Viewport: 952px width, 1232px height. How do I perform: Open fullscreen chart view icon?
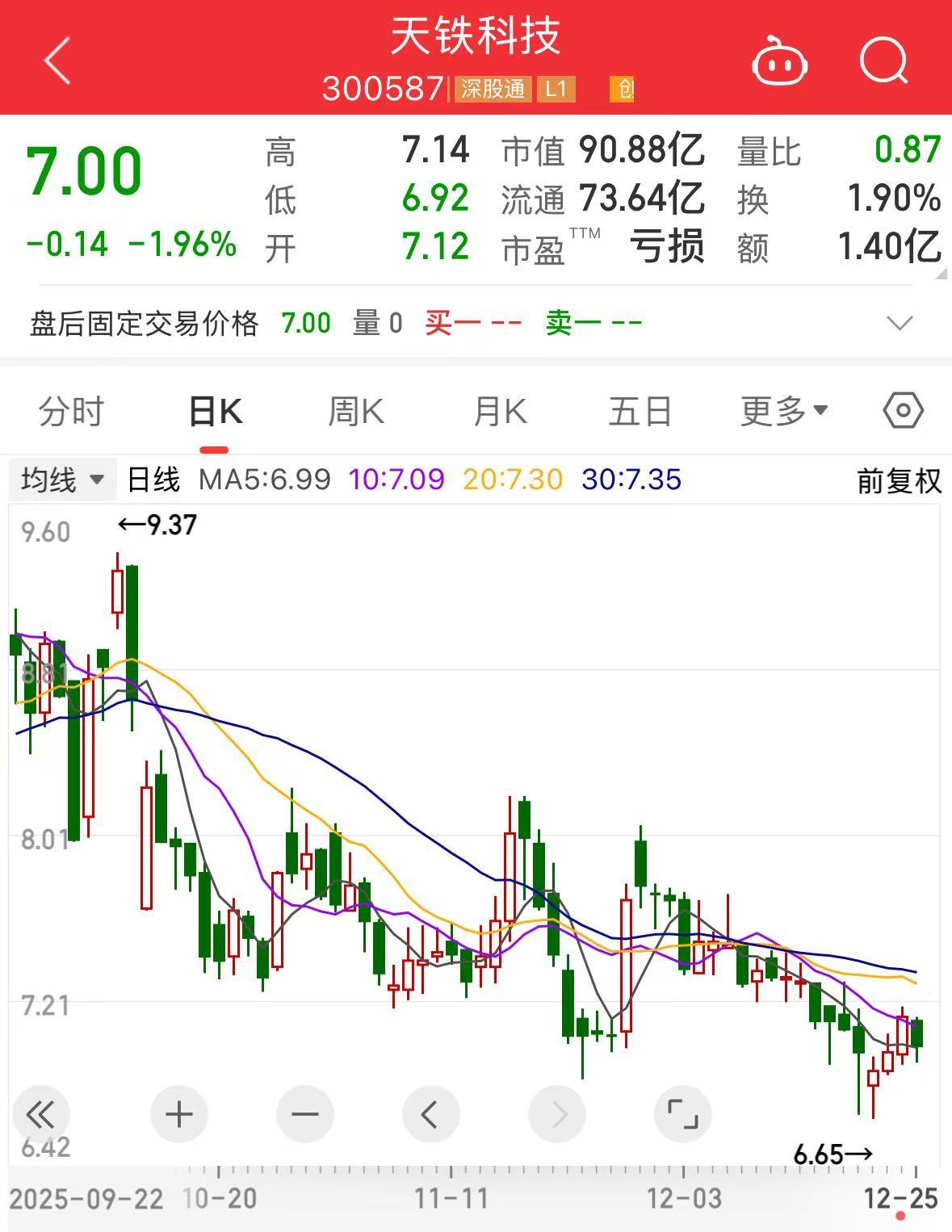tap(682, 1113)
